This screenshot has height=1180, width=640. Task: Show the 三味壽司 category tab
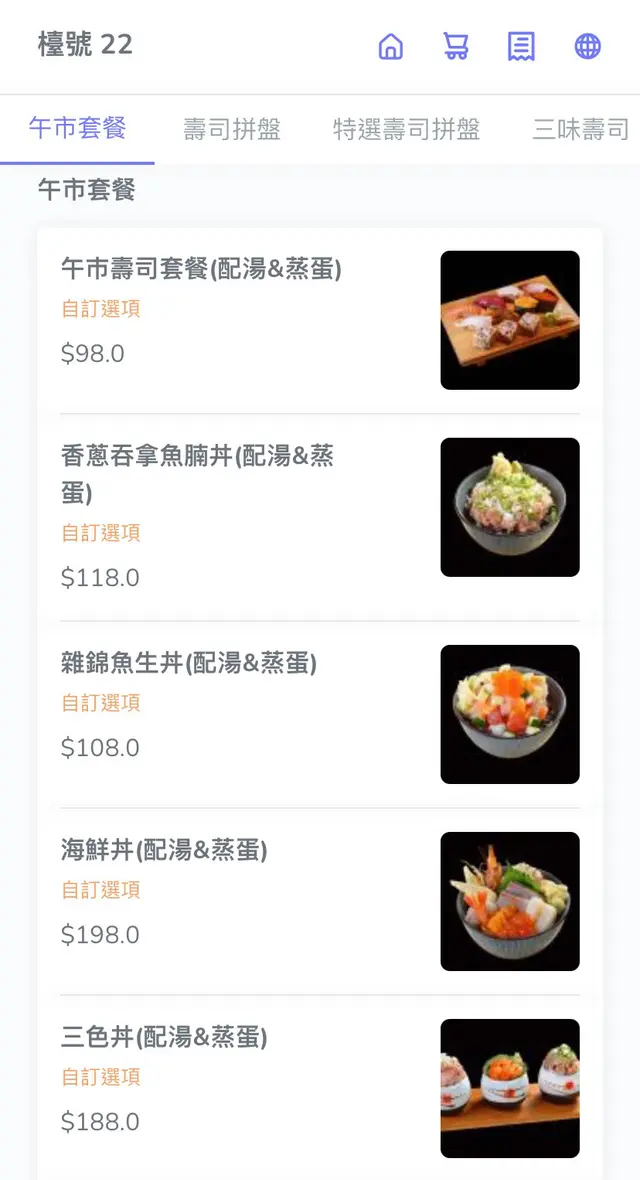pos(580,129)
